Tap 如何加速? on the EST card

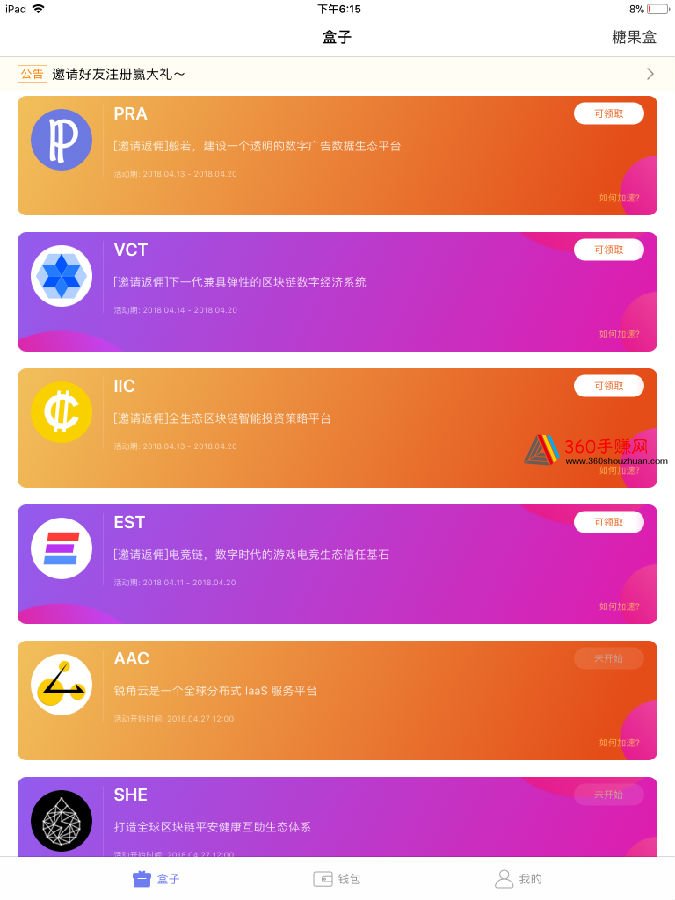pos(619,606)
